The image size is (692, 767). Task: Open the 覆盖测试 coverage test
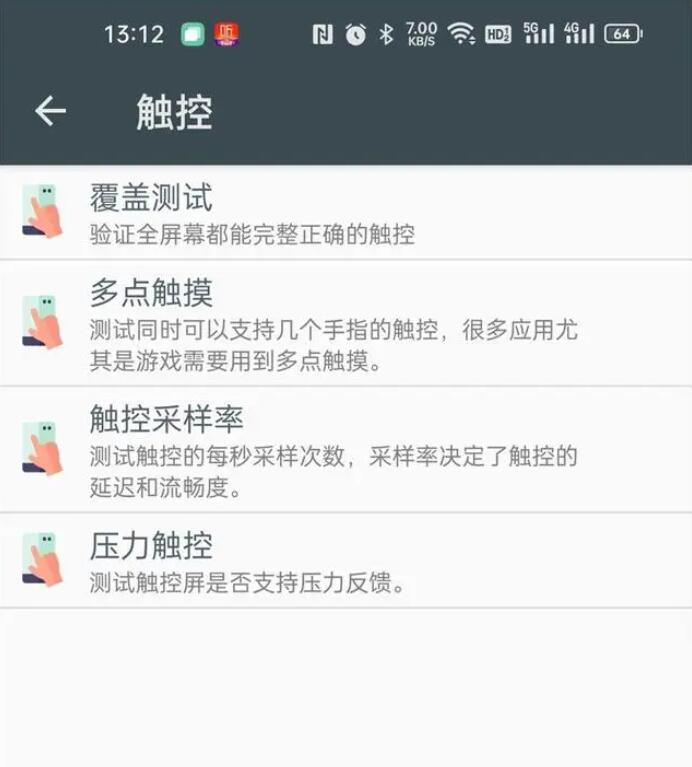pyautogui.click(x=300, y=213)
